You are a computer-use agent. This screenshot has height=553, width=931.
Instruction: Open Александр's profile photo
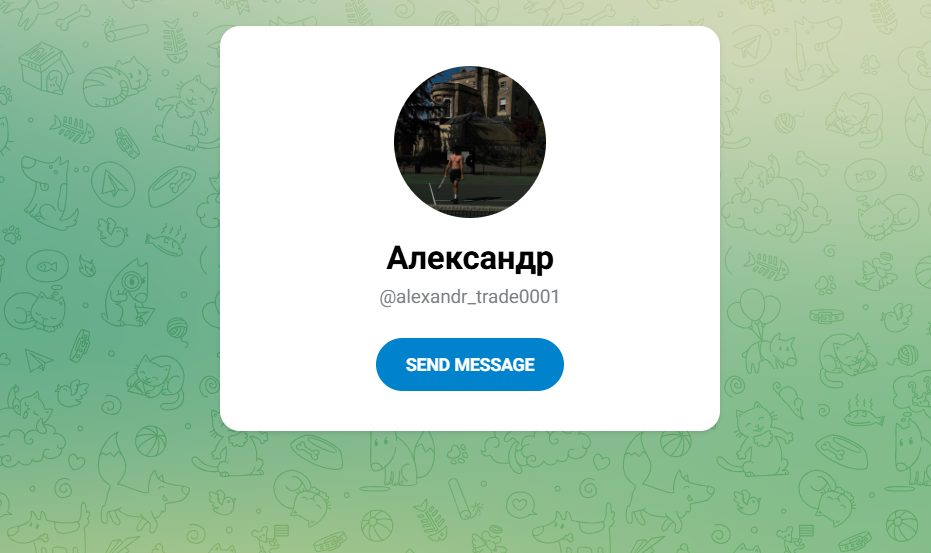click(469, 142)
